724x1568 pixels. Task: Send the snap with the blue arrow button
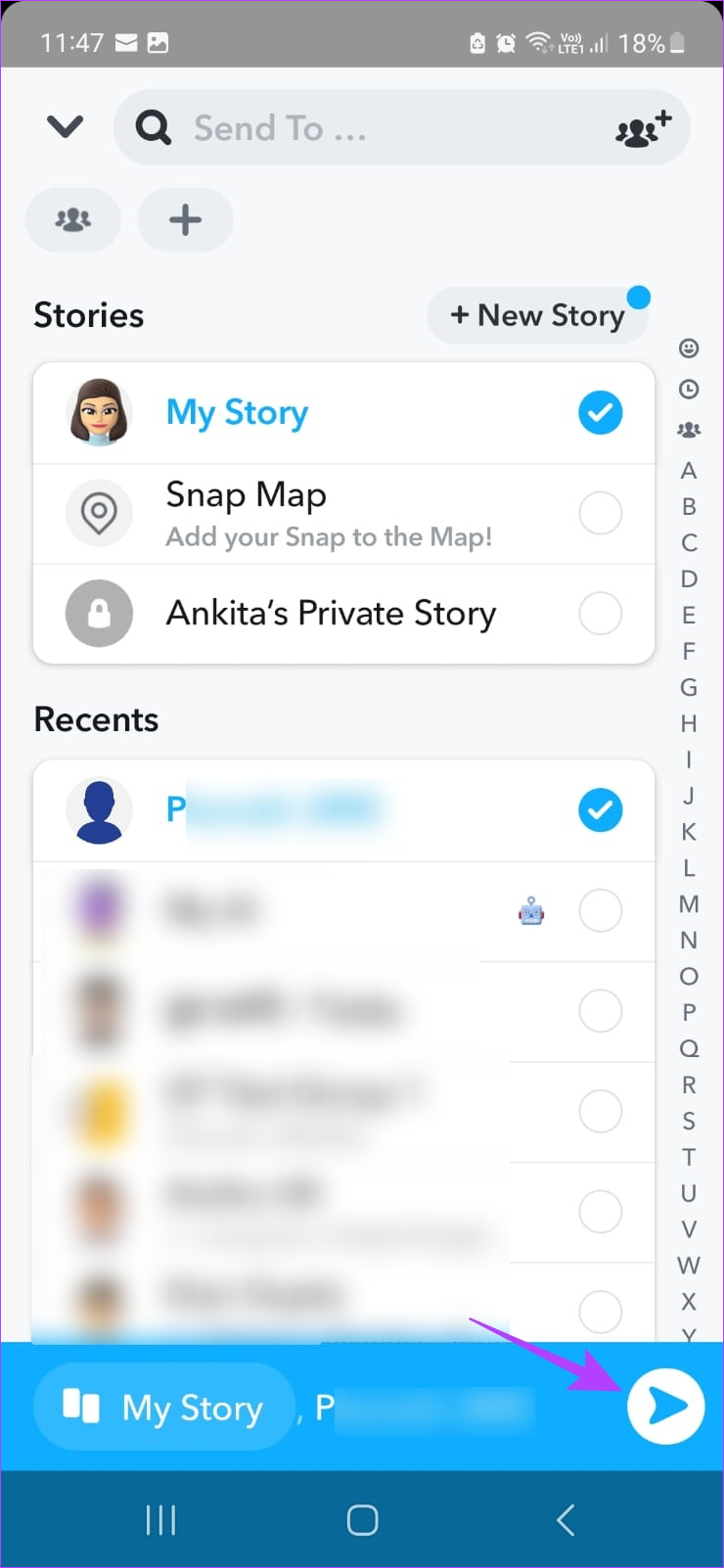(665, 1407)
